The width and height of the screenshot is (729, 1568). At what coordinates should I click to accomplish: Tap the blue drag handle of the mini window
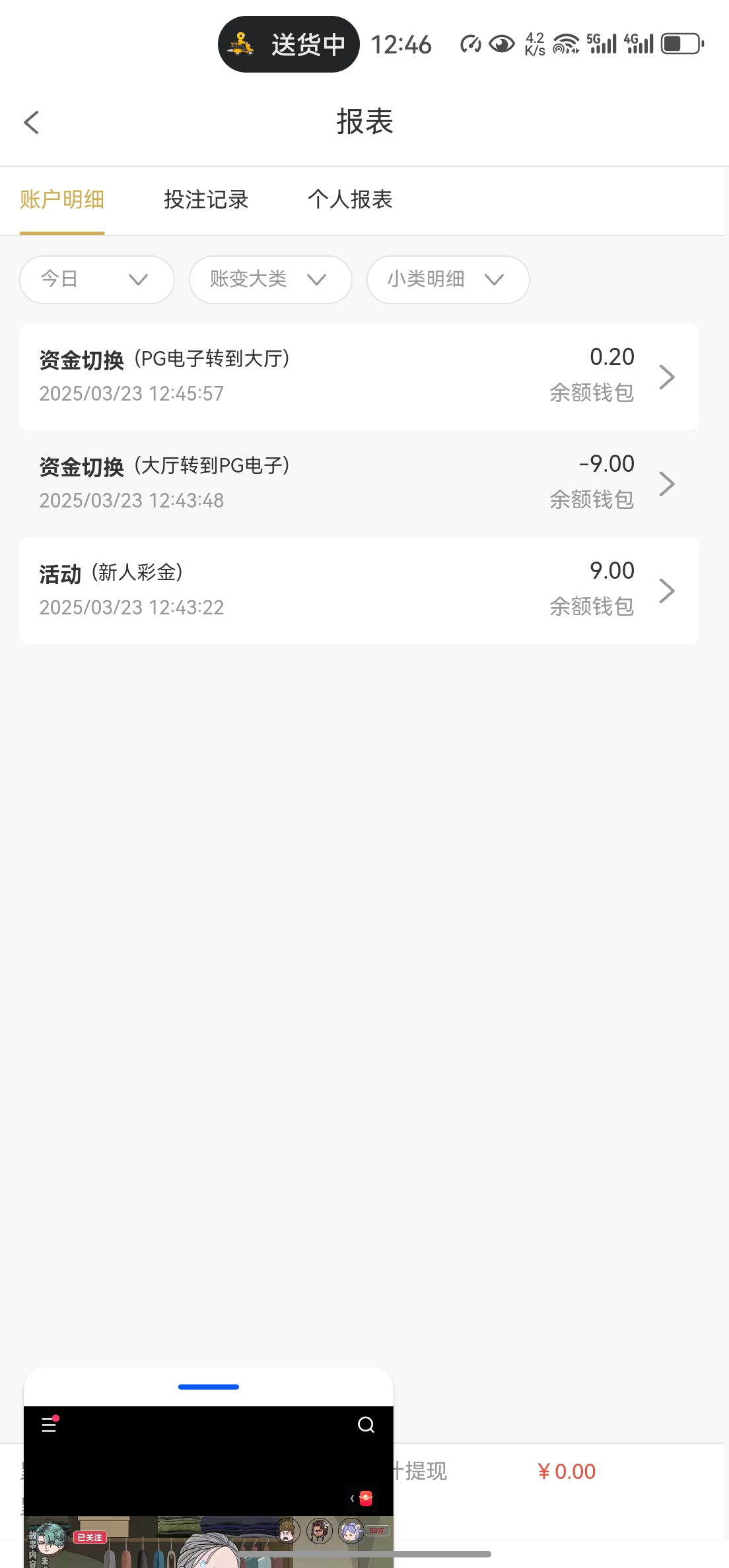click(x=208, y=1387)
